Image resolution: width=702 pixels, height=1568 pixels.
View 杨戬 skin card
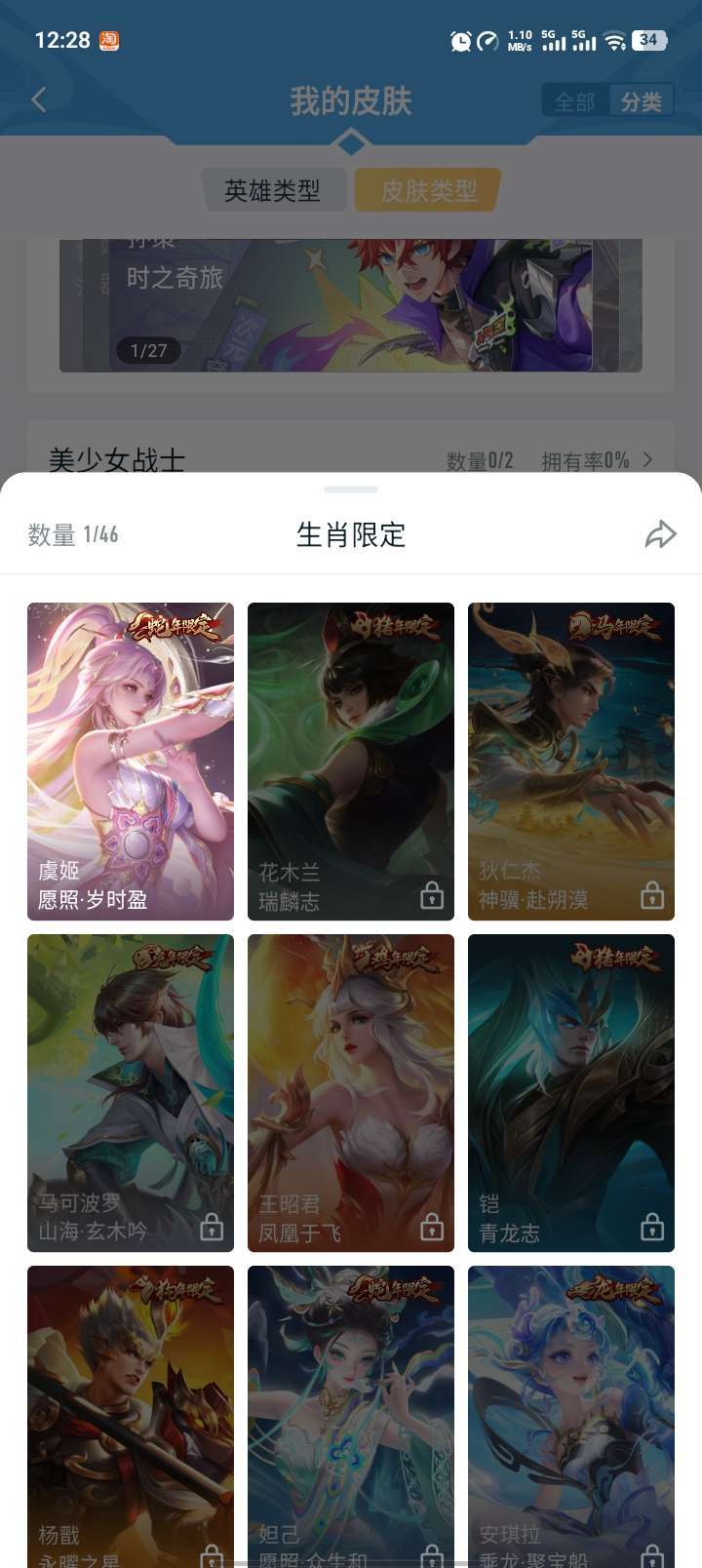(x=131, y=1417)
